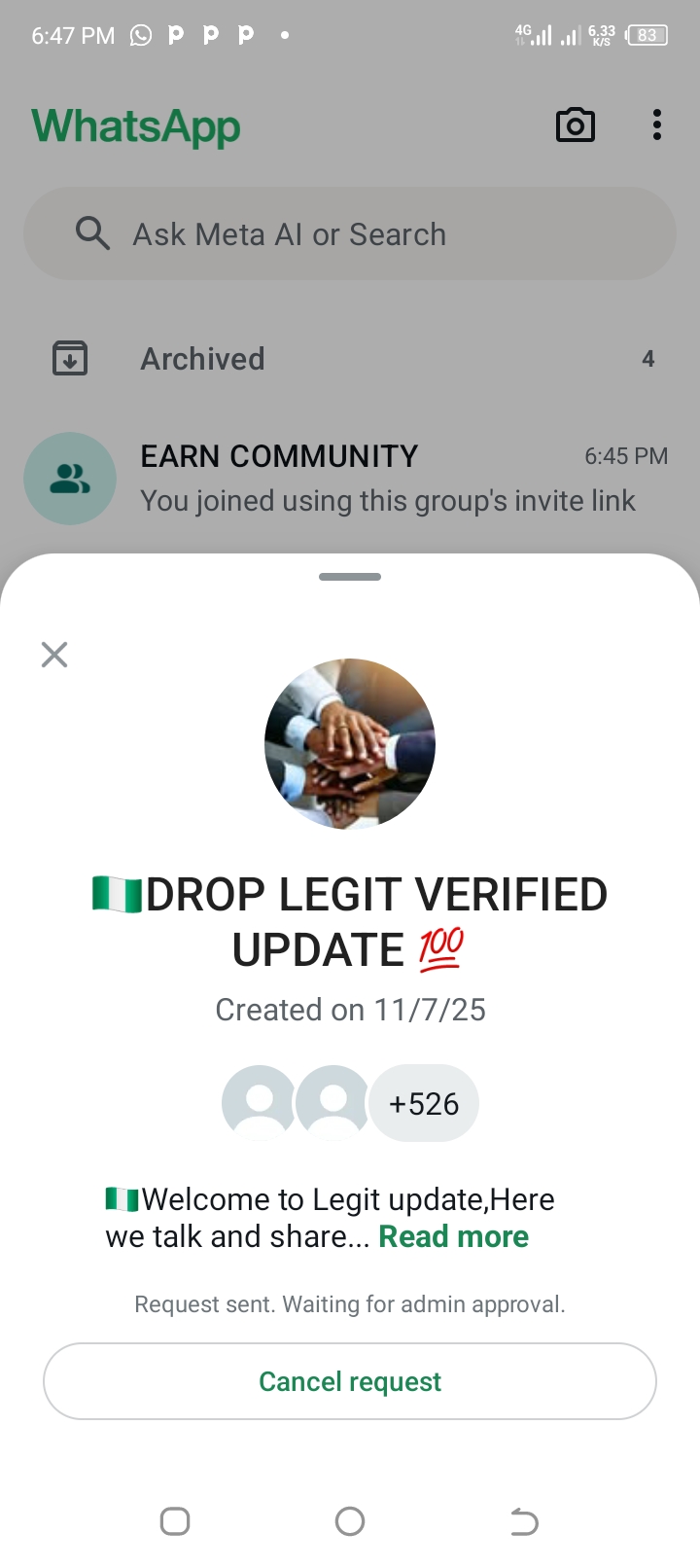This screenshot has height=1568, width=700.
Task: Open Archived chats
Action: tap(350, 359)
